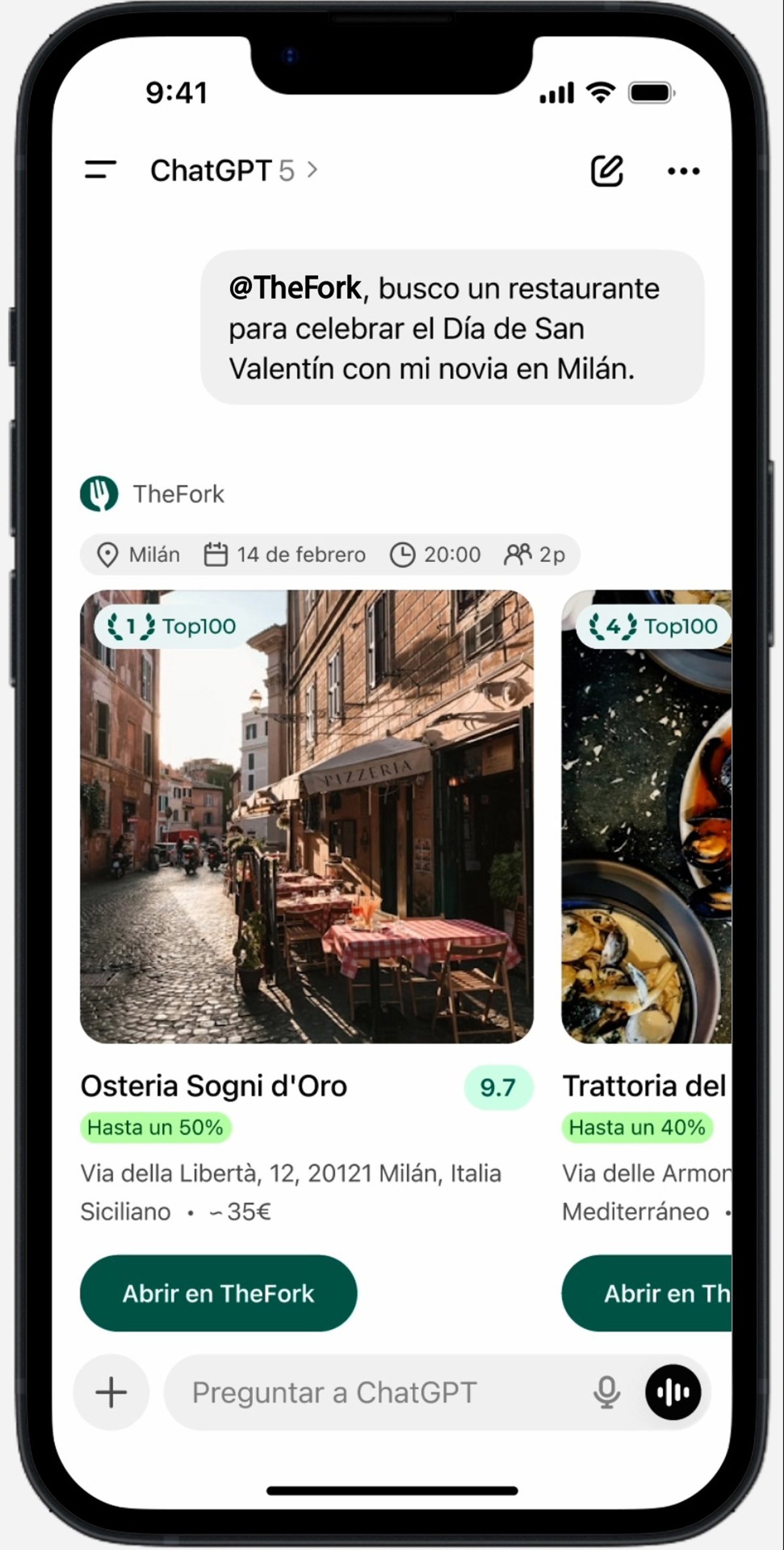Edit the Milán, 14 de febrero booking details

[x=329, y=555]
